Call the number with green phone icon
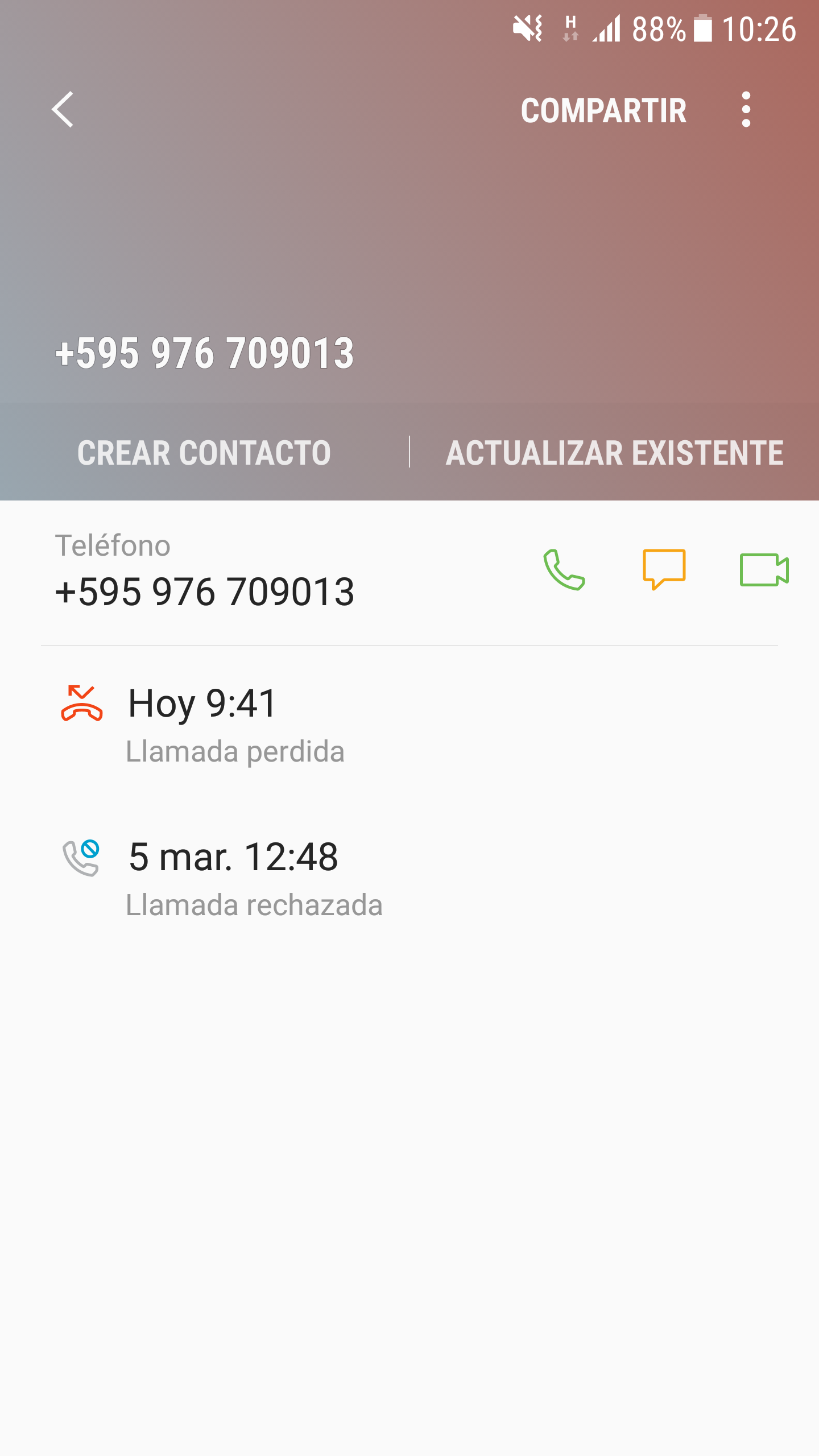This screenshot has width=819, height=1456. pyautogui.click(x=564, y=569)
